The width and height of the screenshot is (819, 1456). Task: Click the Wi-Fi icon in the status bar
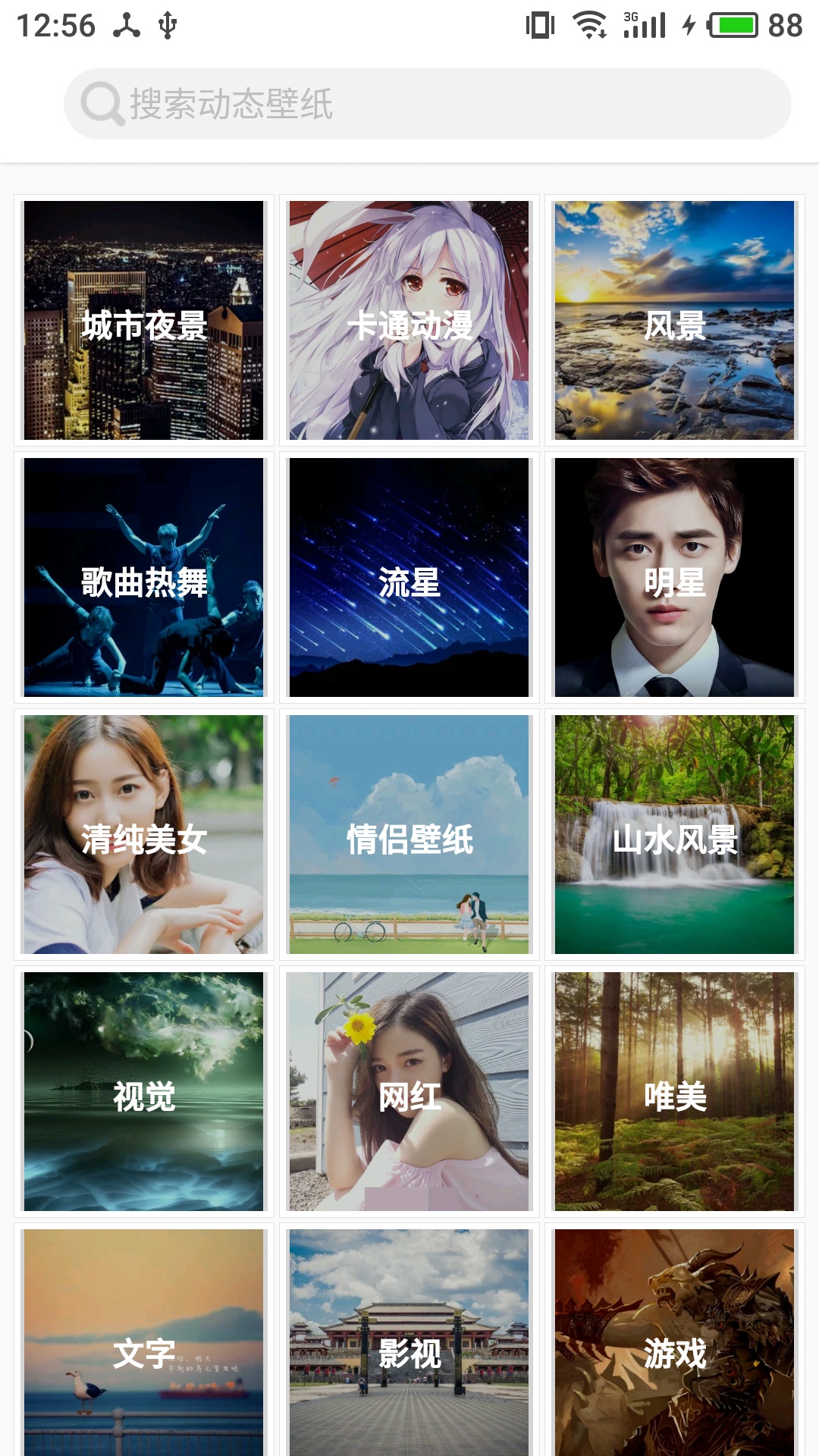590,26
